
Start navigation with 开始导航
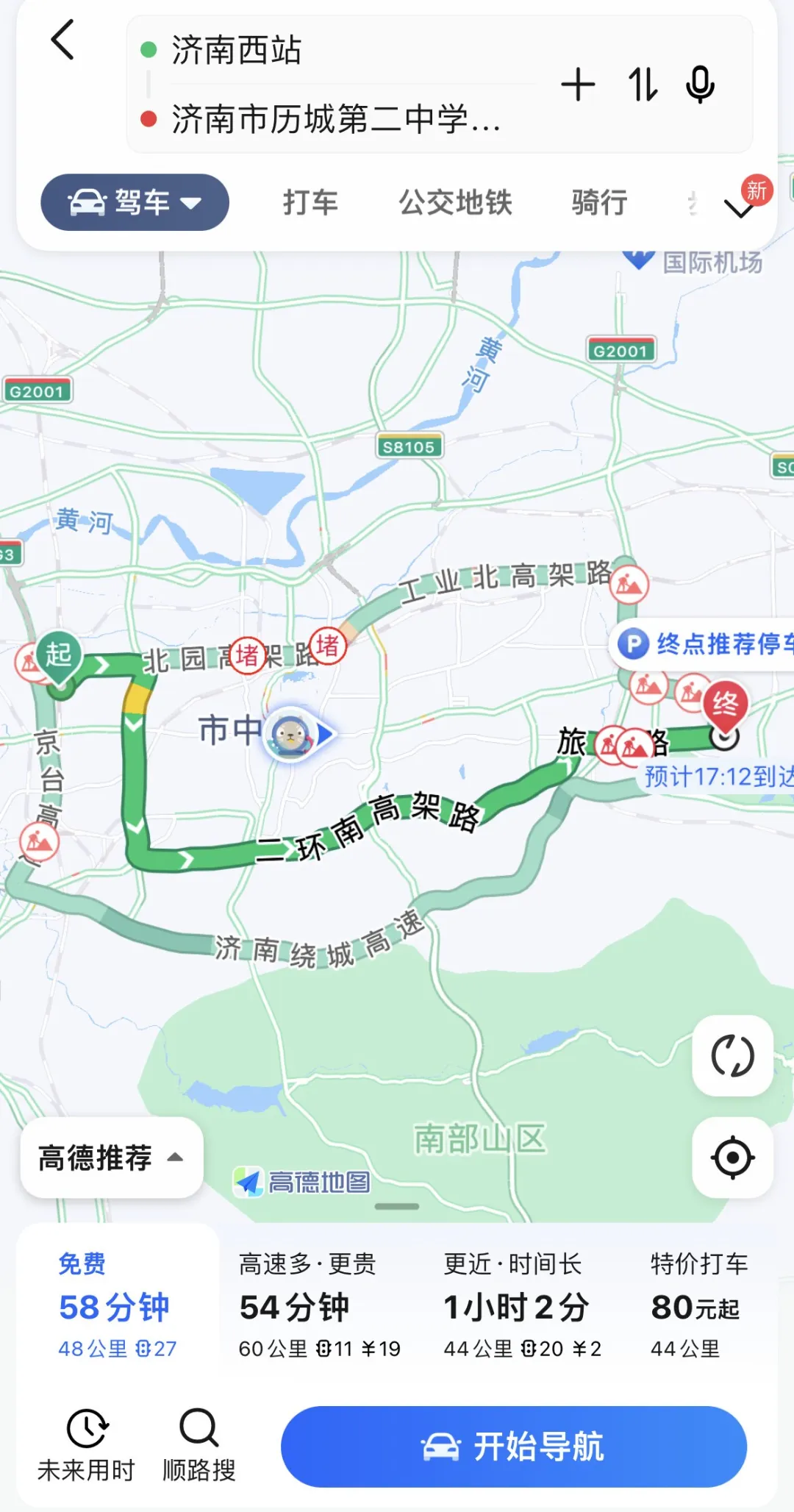[514, 1447]
